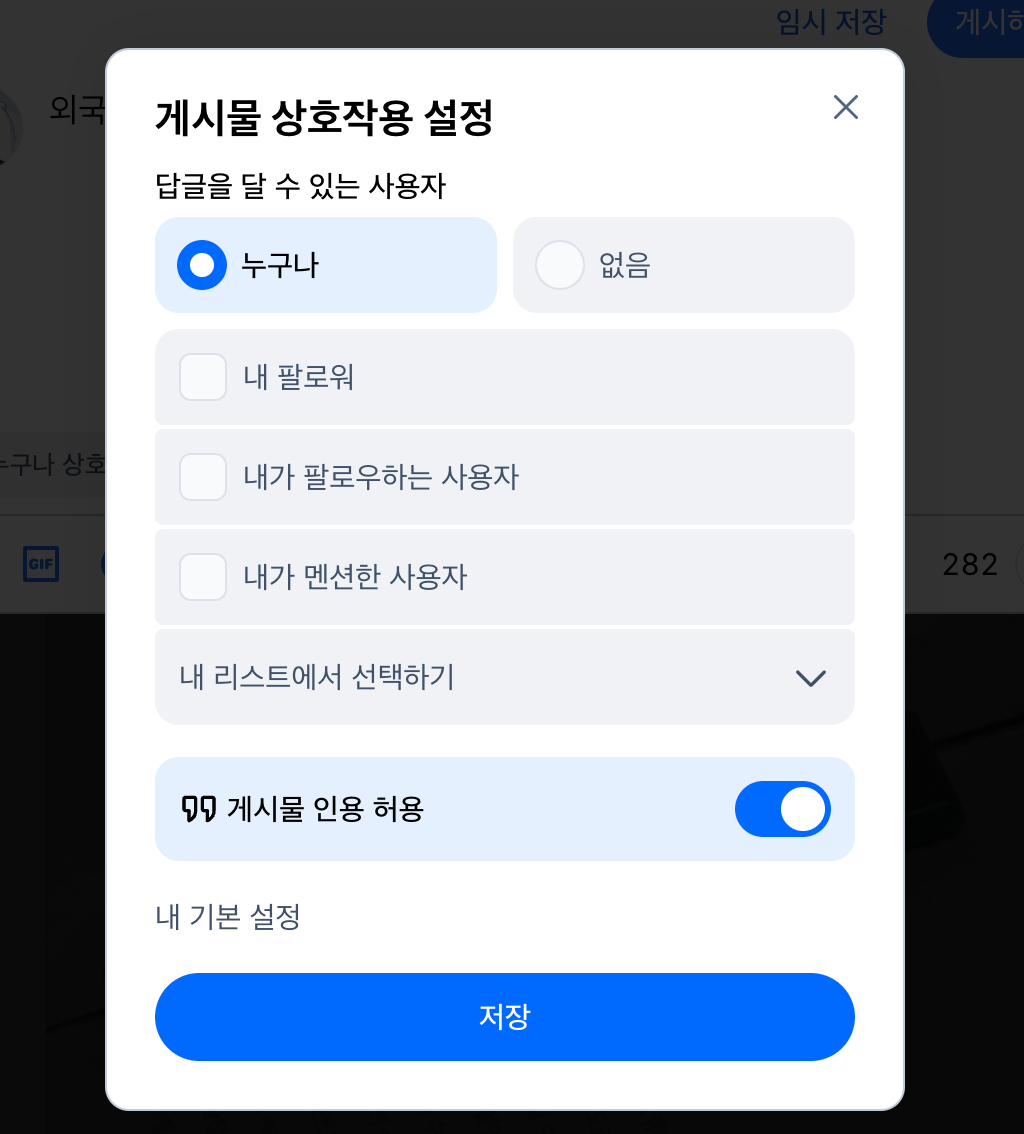Select the 없음 reply option
The width and height of the screenshot is (1024, 1134).
560,265
